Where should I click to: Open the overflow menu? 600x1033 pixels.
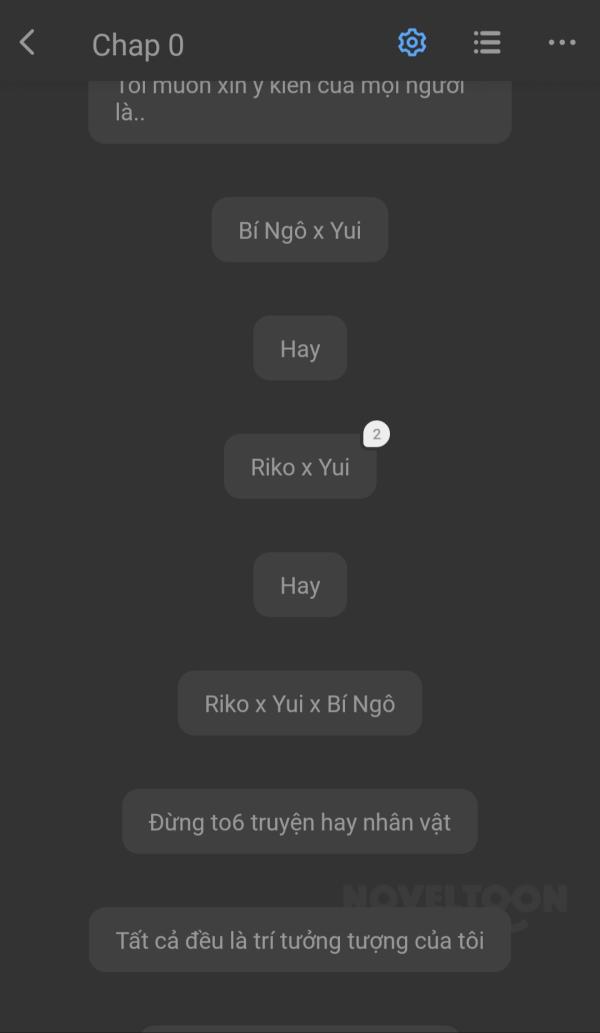(x=561, y=43)
